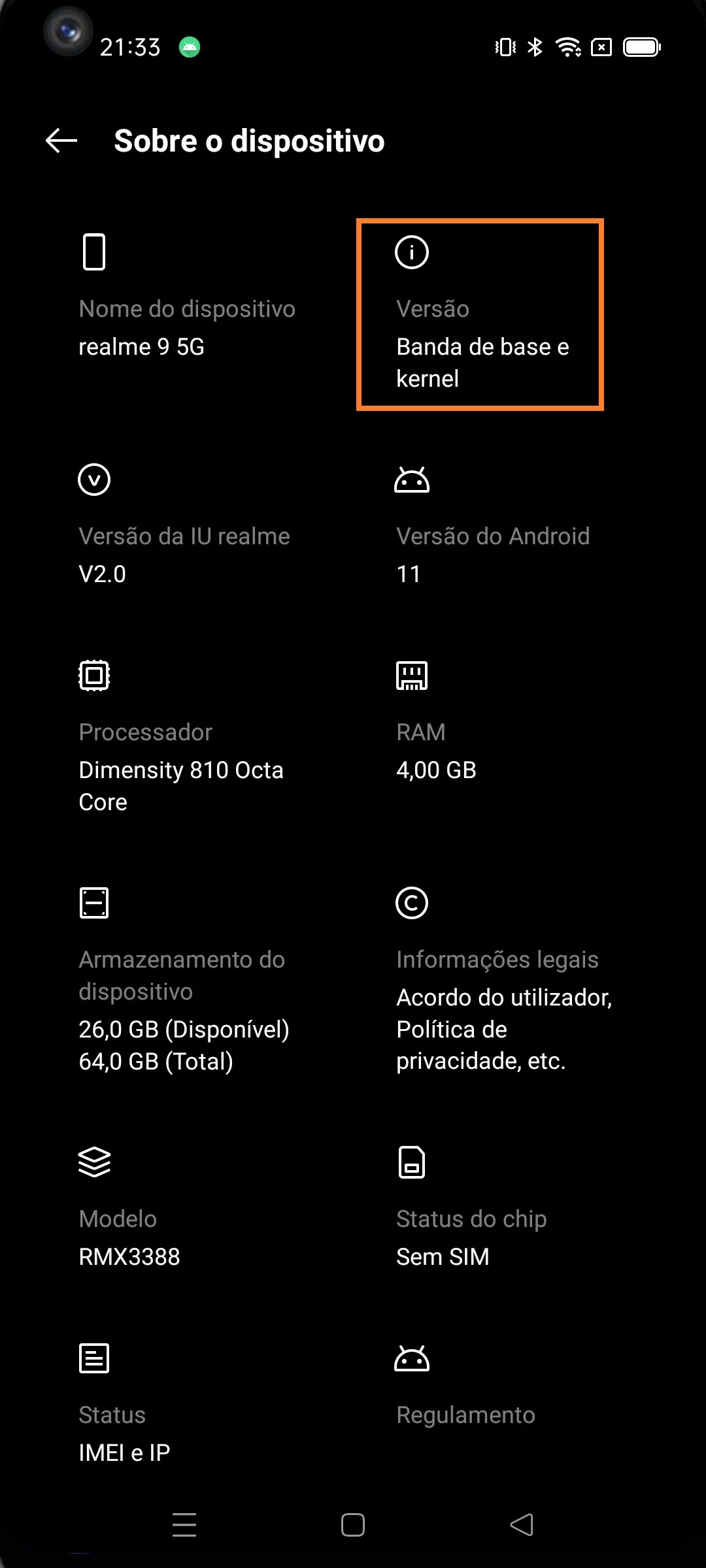
Task: Select Versão do Android 11
Action: pyautogui.click(x=492, y=536)
